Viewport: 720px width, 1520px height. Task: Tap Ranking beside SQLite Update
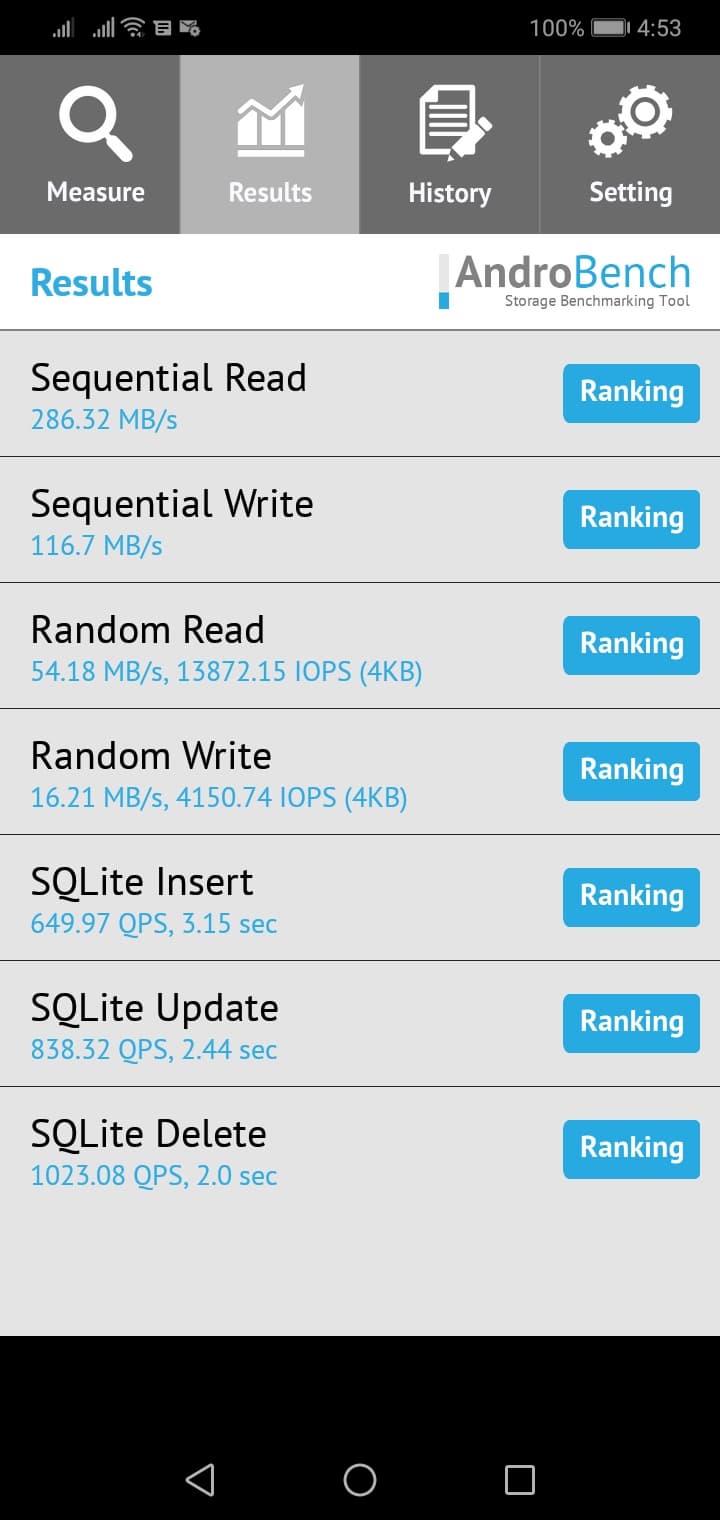(x=631, y=1023)
